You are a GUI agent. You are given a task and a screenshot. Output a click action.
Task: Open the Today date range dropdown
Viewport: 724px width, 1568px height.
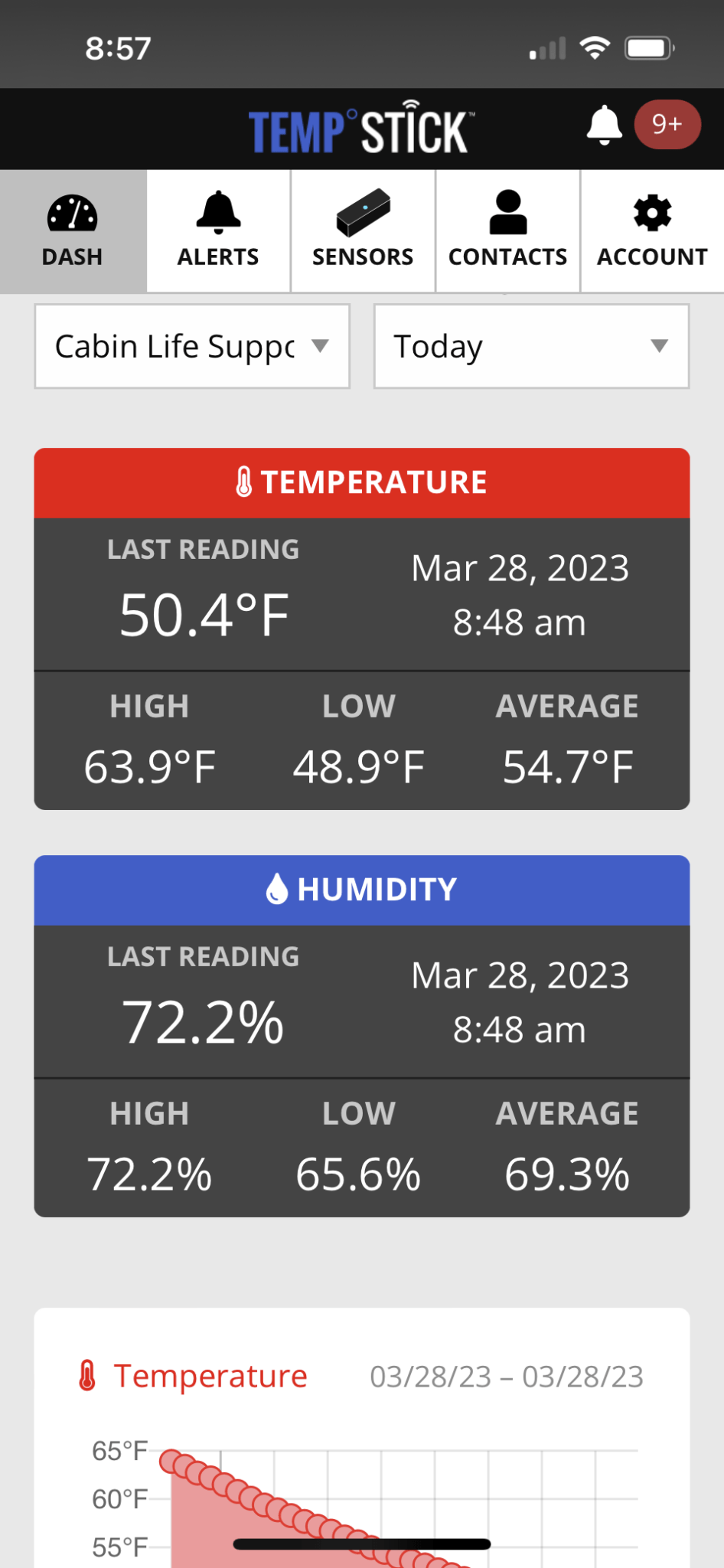click(x=530, y=346)
